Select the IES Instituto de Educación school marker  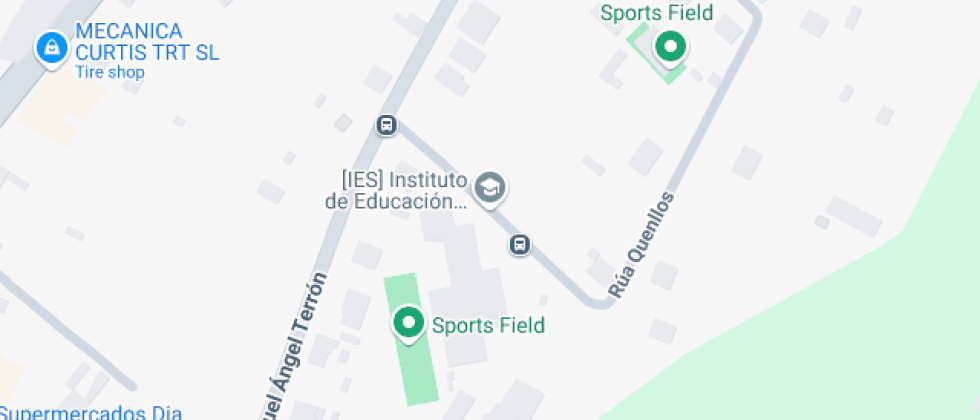(489, 187)
